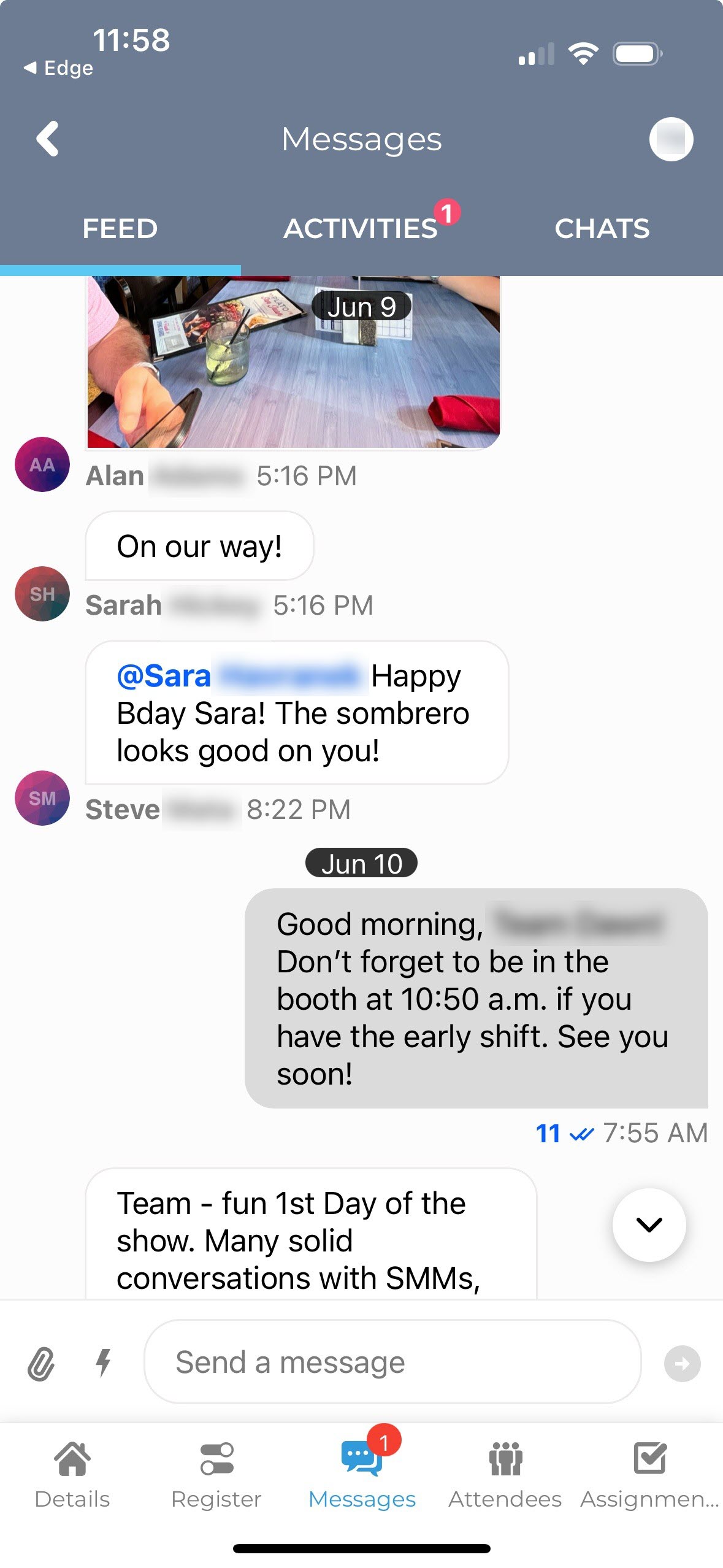Open Sarah's SH avatar

point(42,594)
